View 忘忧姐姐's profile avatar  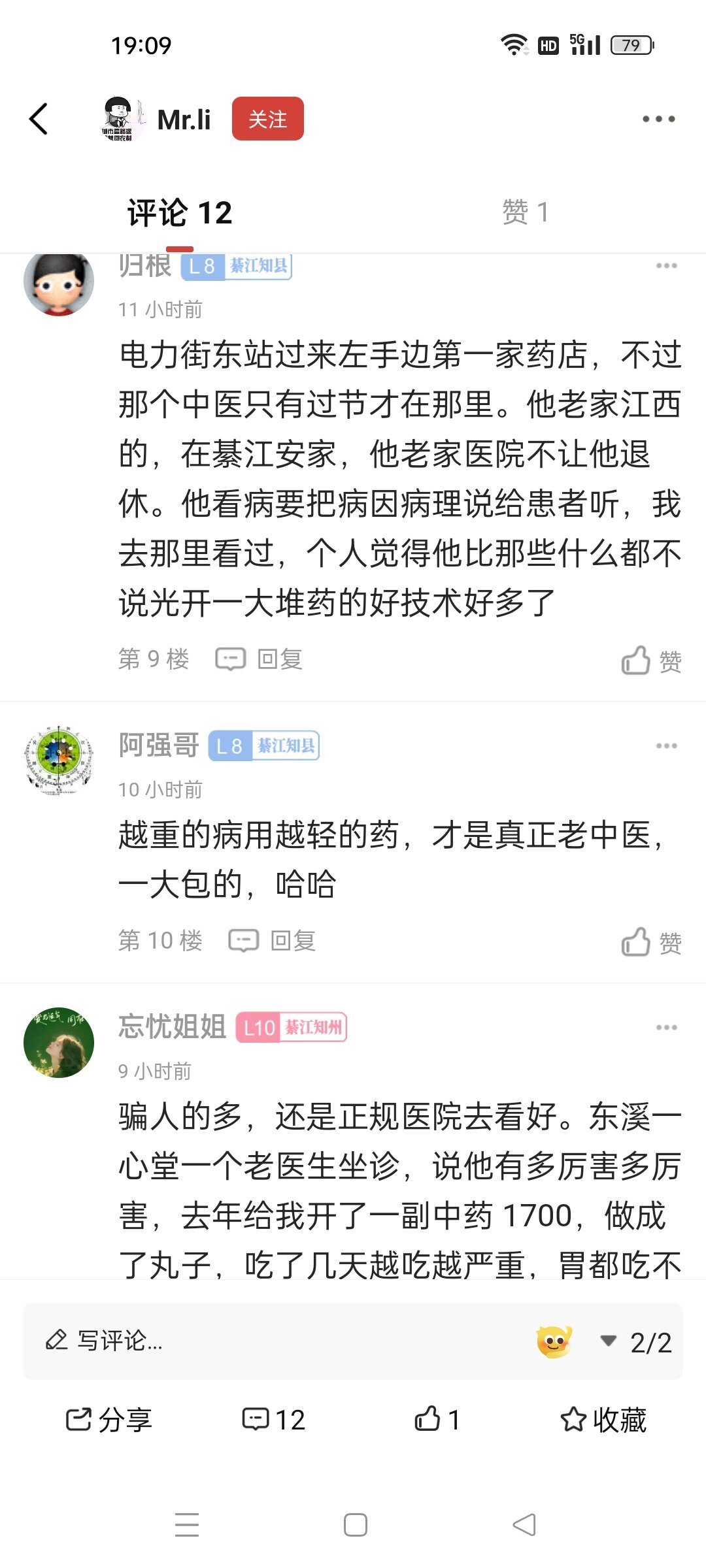point(59,1042)
